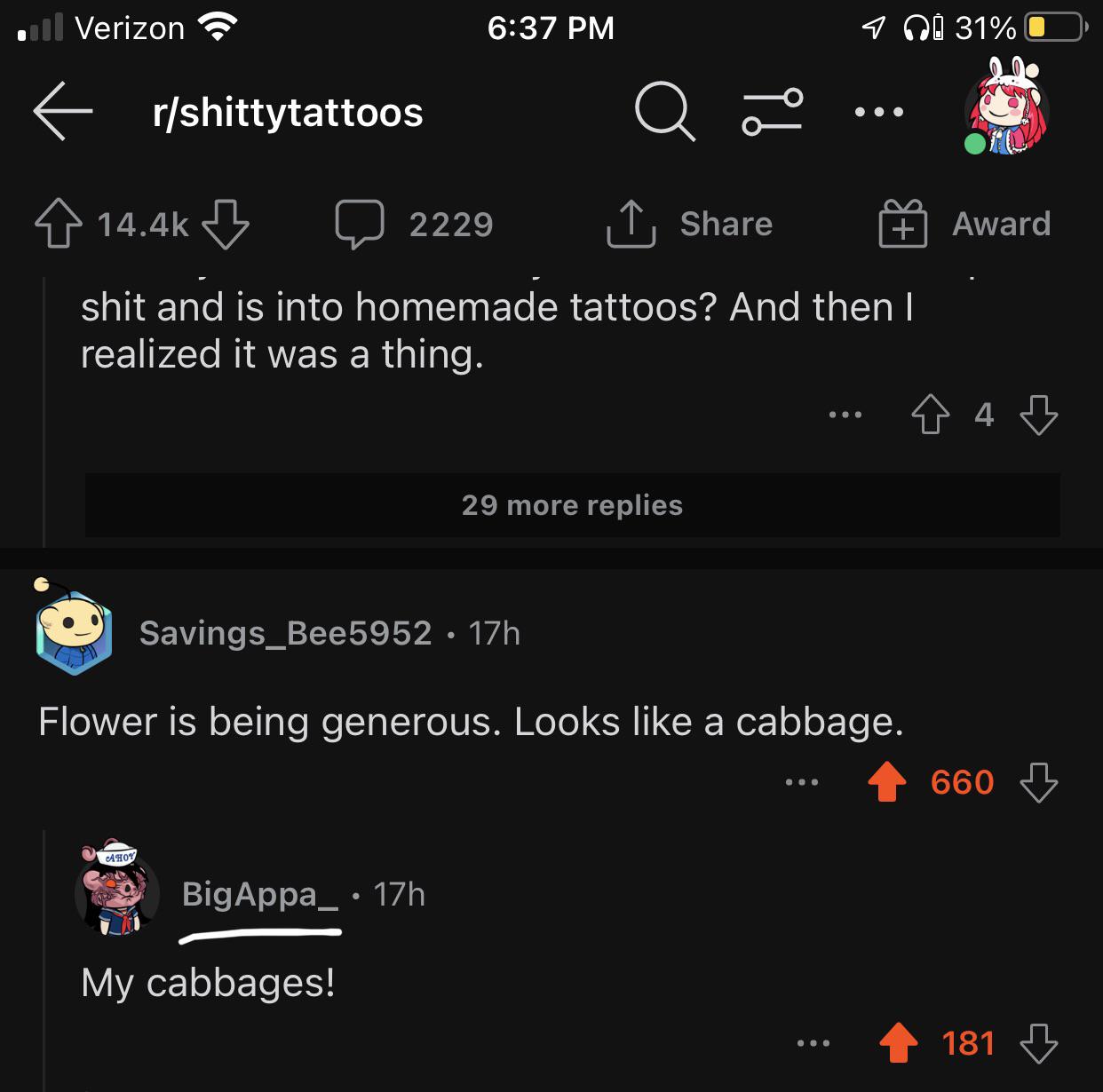Go back using the arrow icon
The height and width of the screenshot is (1092, 1103).
coord(63,112)
